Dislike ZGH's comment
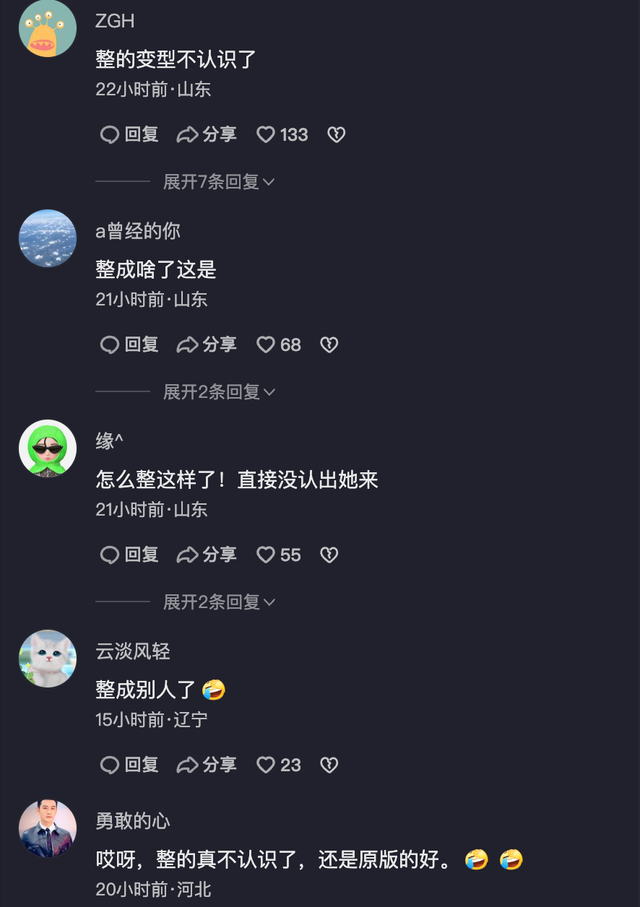The width and height of the screenshot is (640, 907). coord(336,134)
